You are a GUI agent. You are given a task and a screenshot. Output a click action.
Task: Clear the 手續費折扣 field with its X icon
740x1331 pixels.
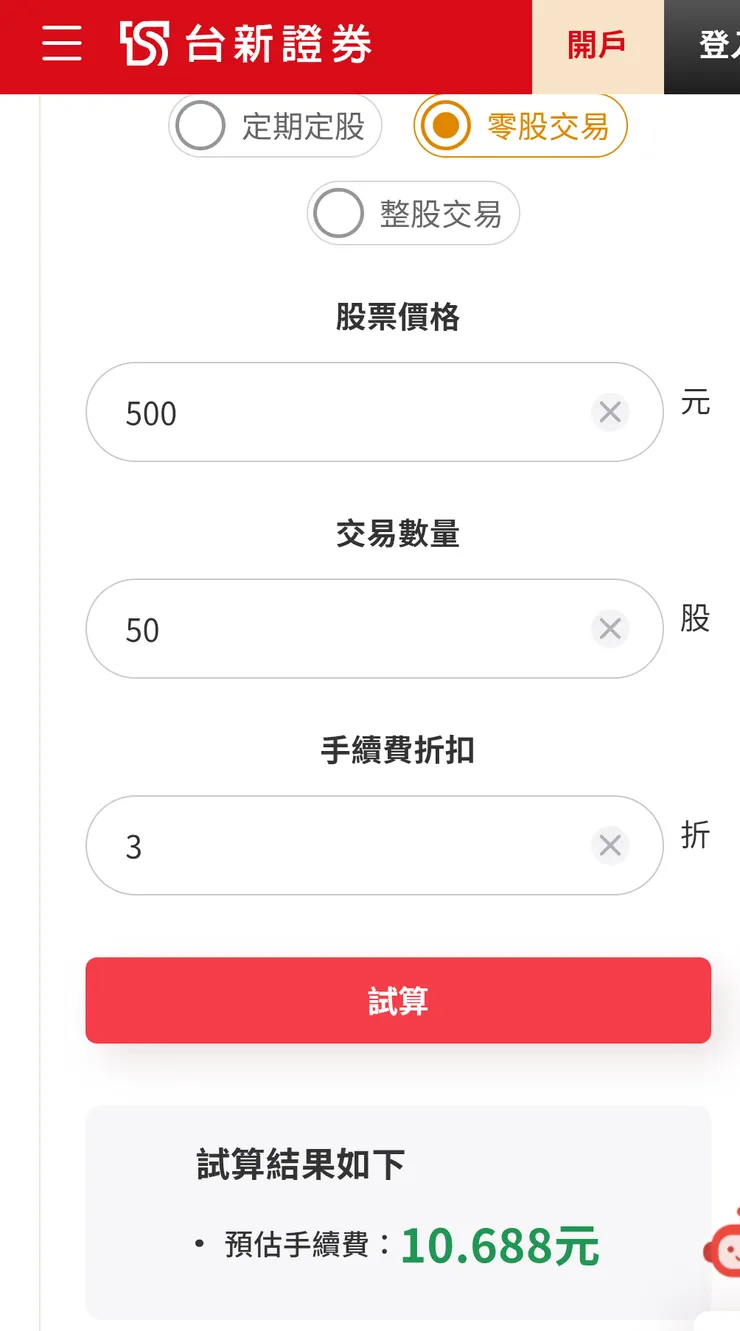pos(610,845)
